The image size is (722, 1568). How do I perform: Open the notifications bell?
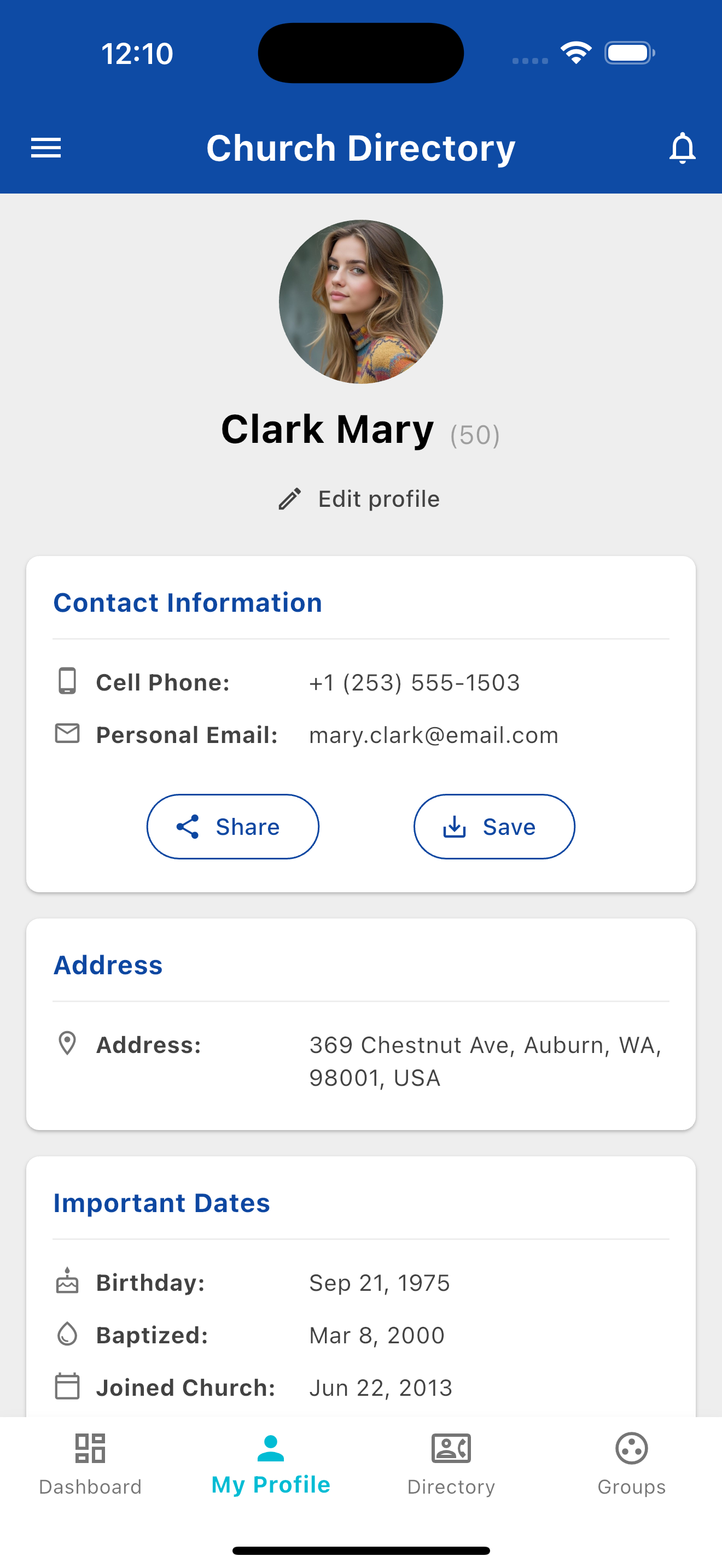click(x=682, y=148)
